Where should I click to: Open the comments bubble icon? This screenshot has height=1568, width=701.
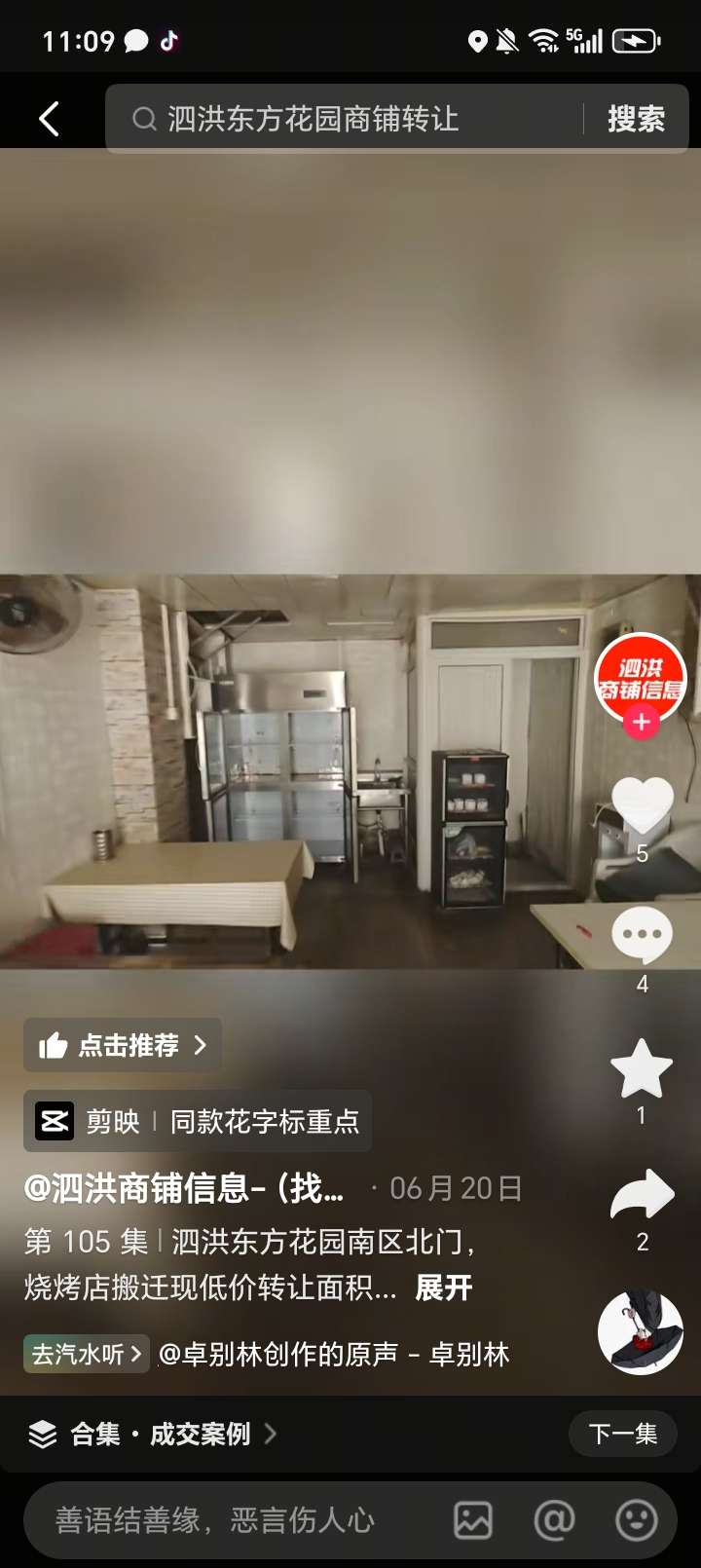(642, 935)
